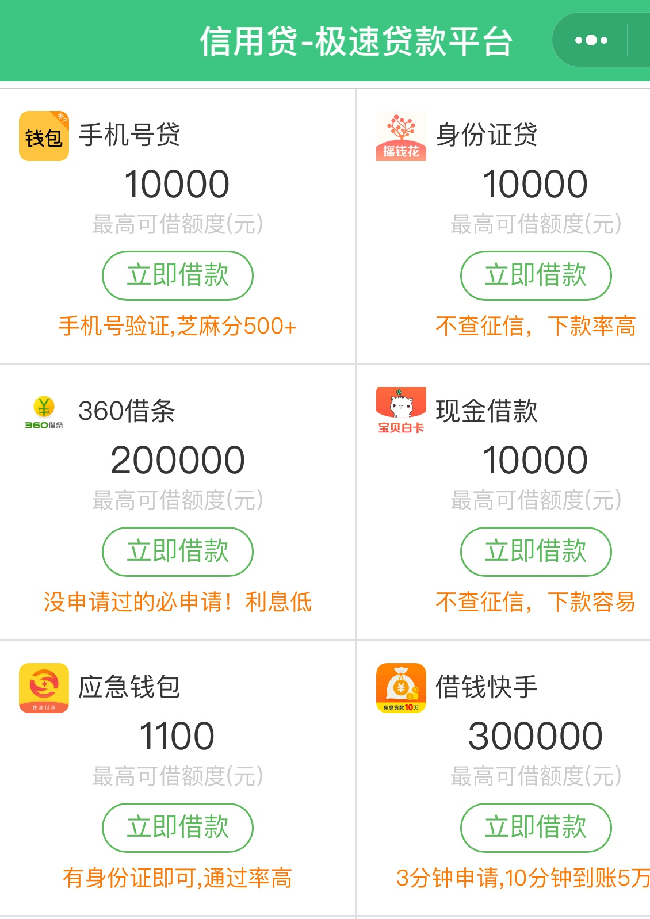Open the 现金借款 宝贝白卡 icon
Image resolution: width=650 pixels, height=919 pixels.
click(x=401, y=412)
